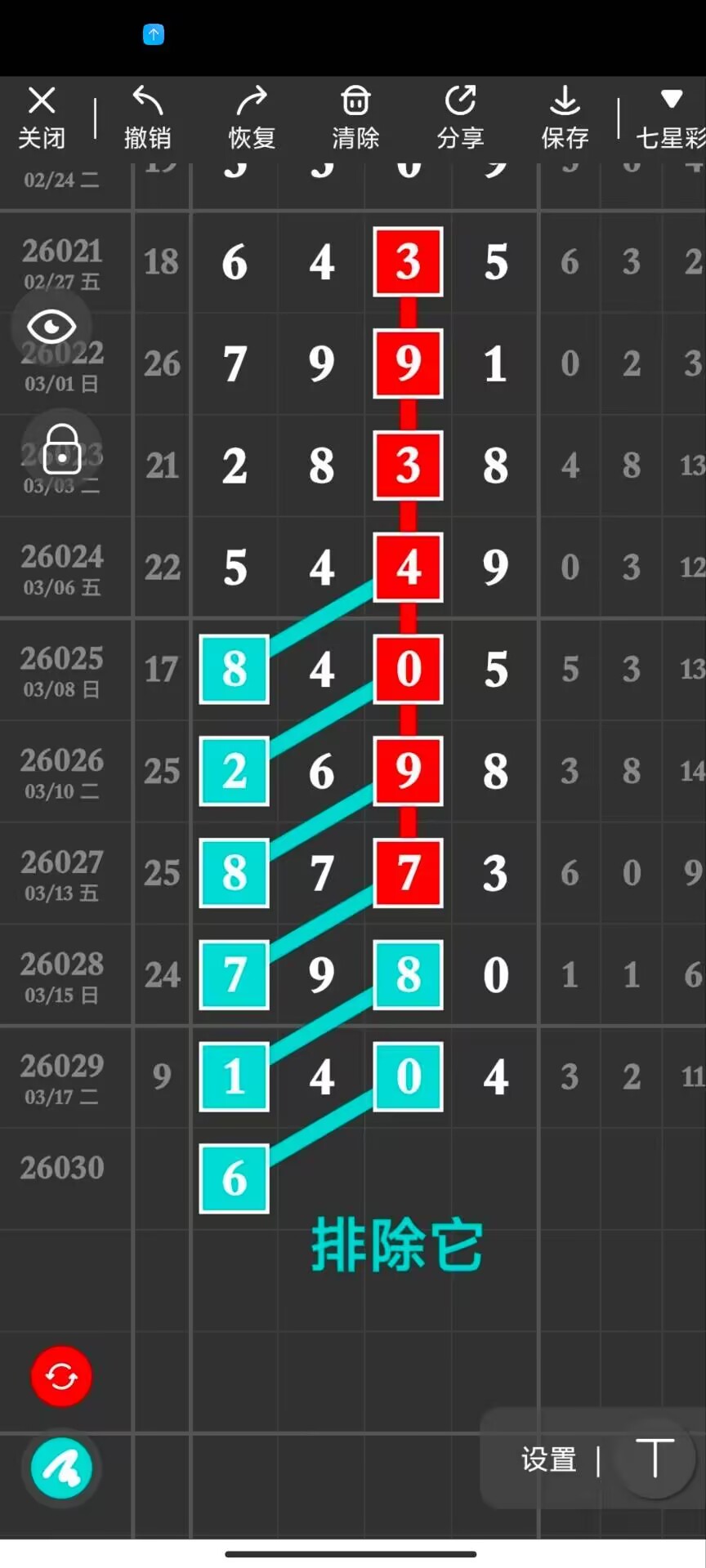The width and height of the screenshot is (706, 1568).
Task: Undo the last action with 撤销
Action: [147, 118]
